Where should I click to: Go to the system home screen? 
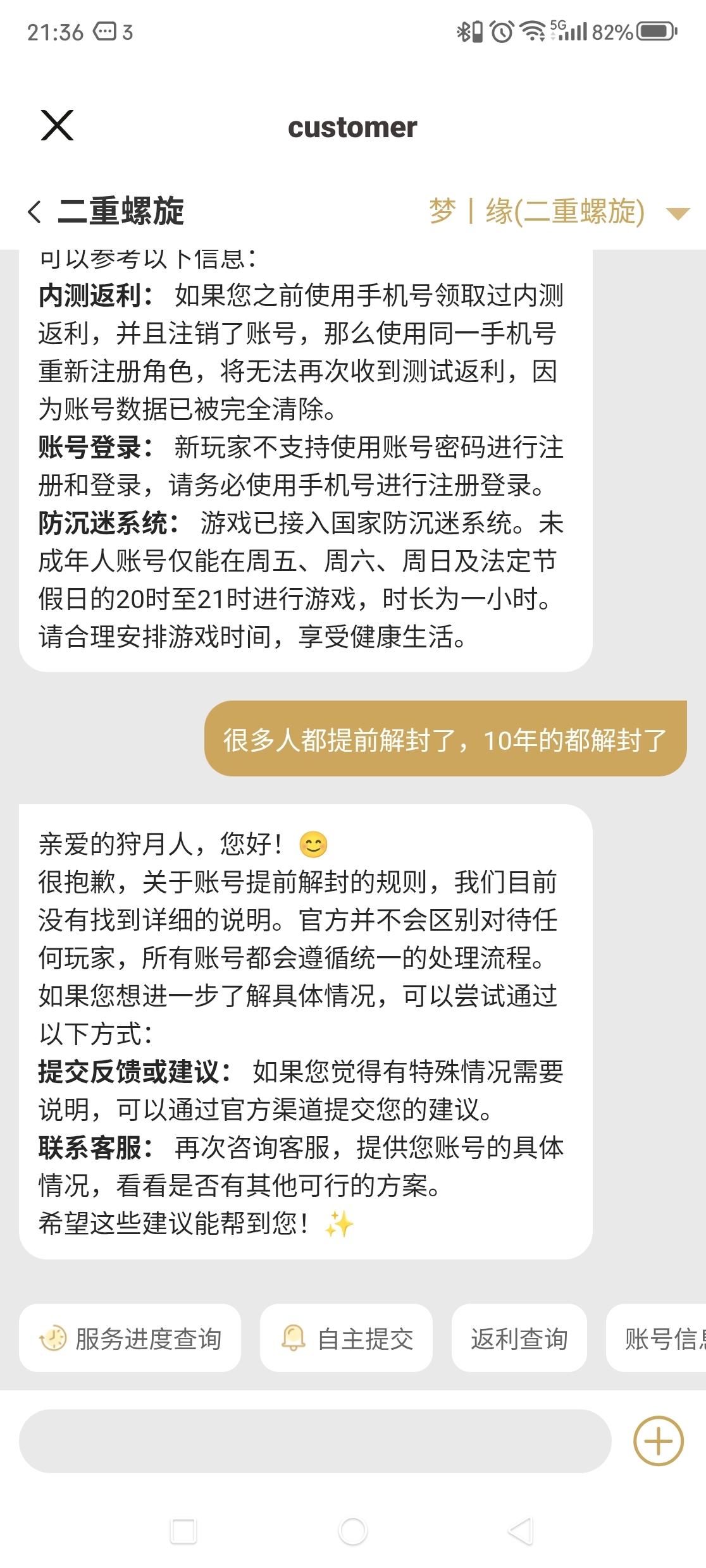pos(353,1531)
